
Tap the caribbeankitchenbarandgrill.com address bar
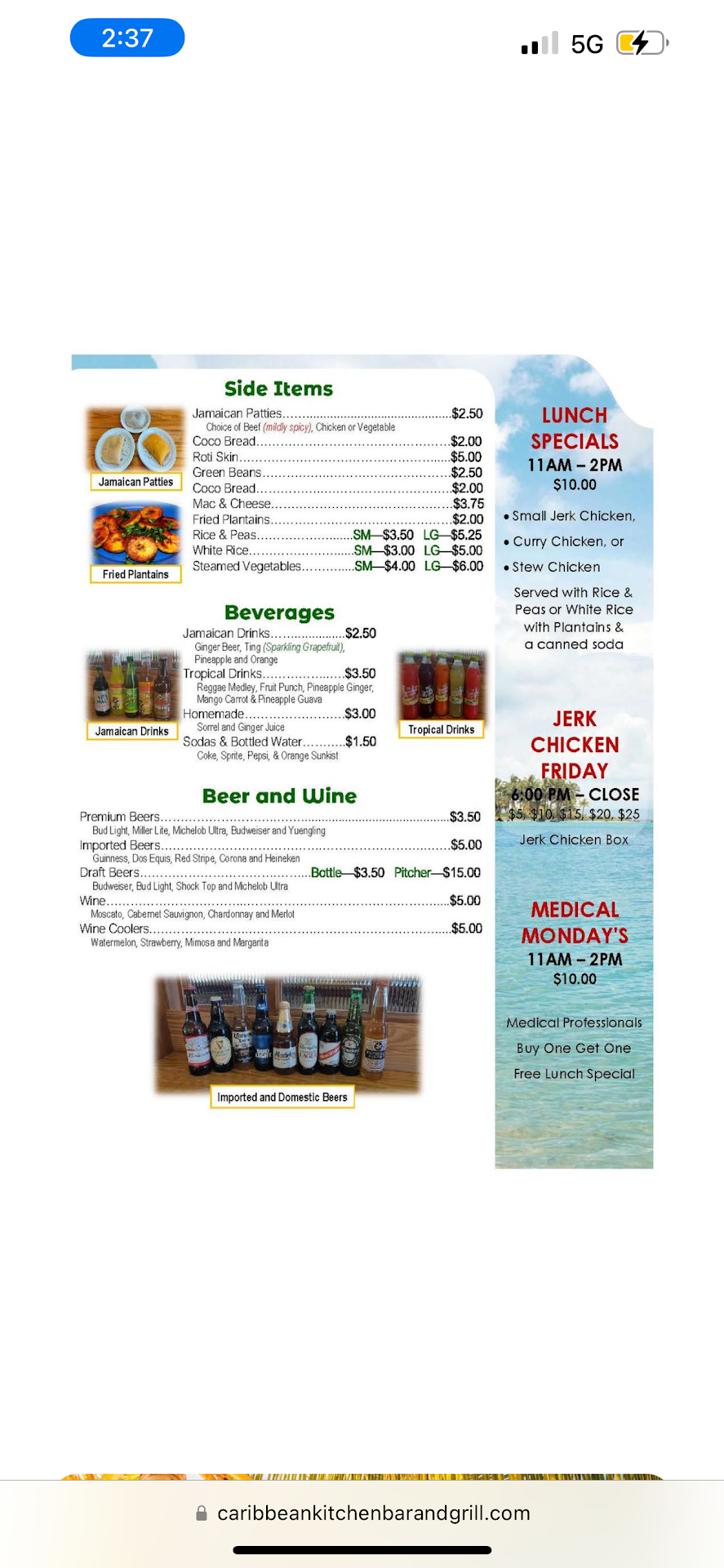(363, 1513)
